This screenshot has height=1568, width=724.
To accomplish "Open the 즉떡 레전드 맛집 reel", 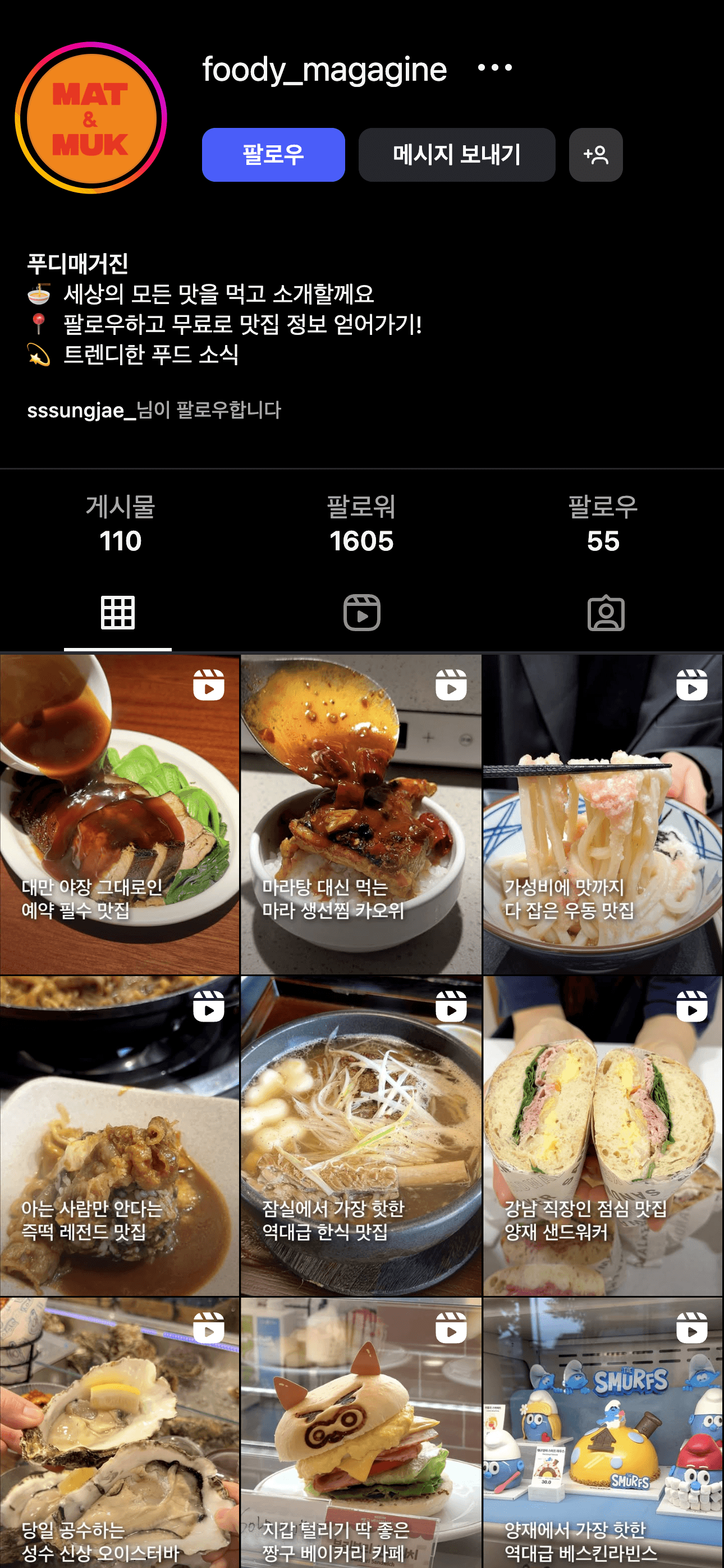I will [120, 1136].
